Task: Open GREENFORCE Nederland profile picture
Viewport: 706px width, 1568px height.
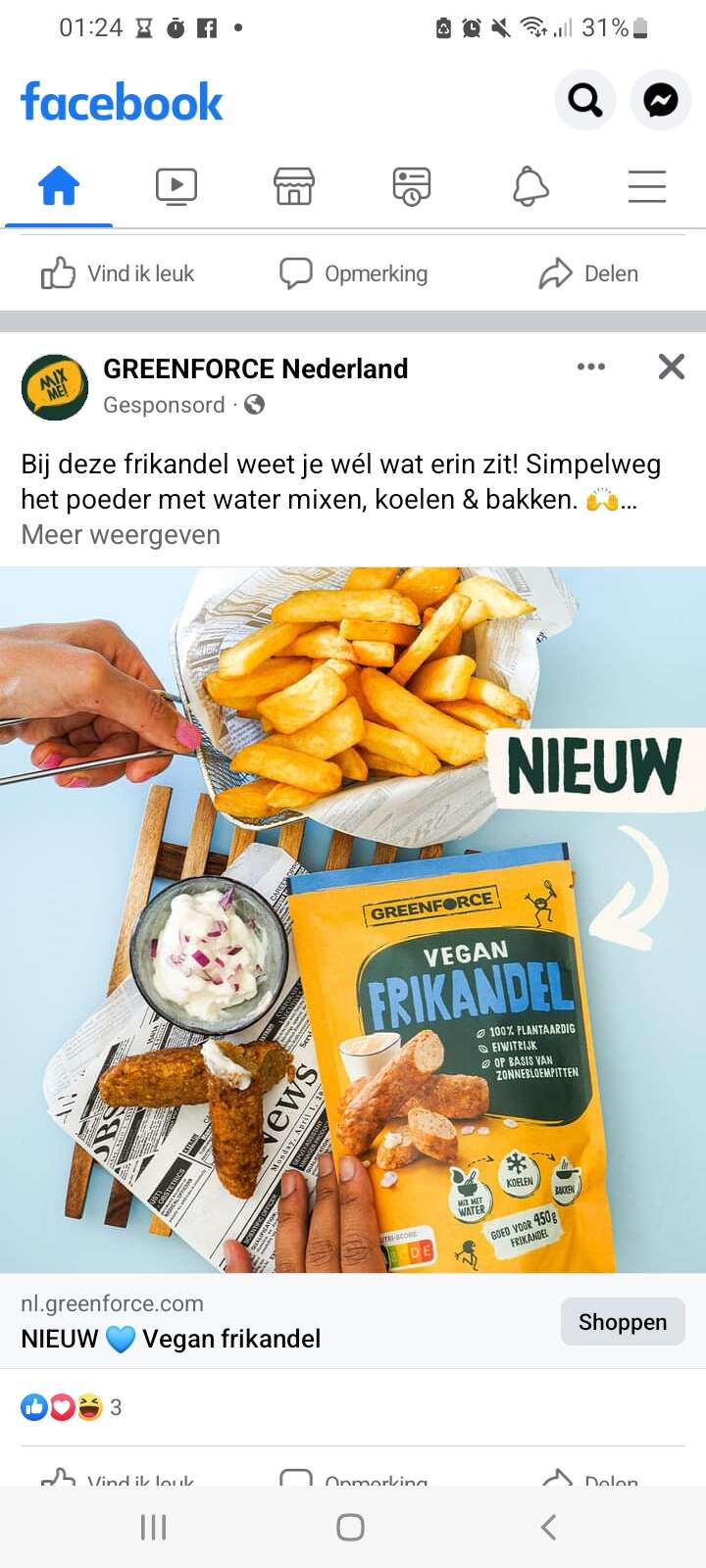Action: click(55, 387)
